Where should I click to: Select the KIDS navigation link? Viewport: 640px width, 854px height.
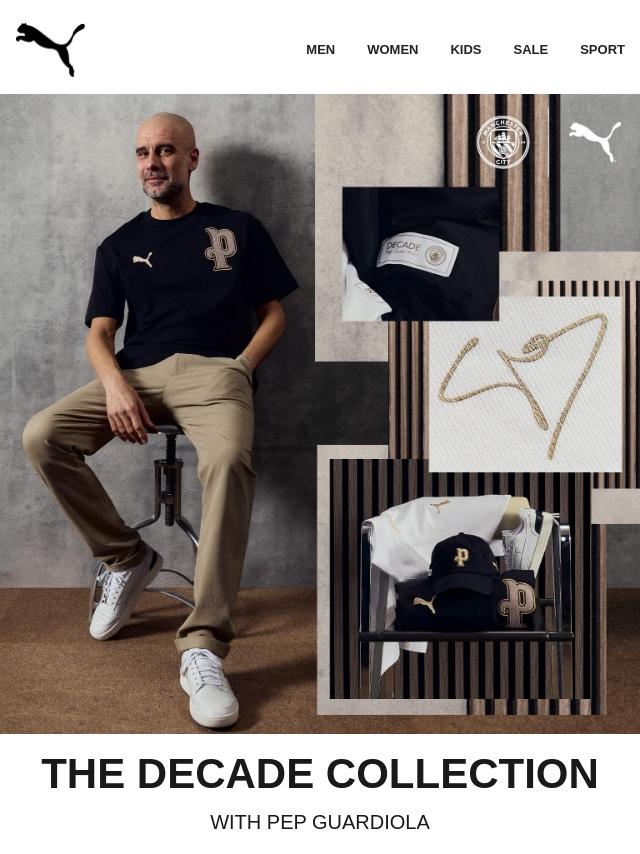pyautogui.click(x=465, y=49)
